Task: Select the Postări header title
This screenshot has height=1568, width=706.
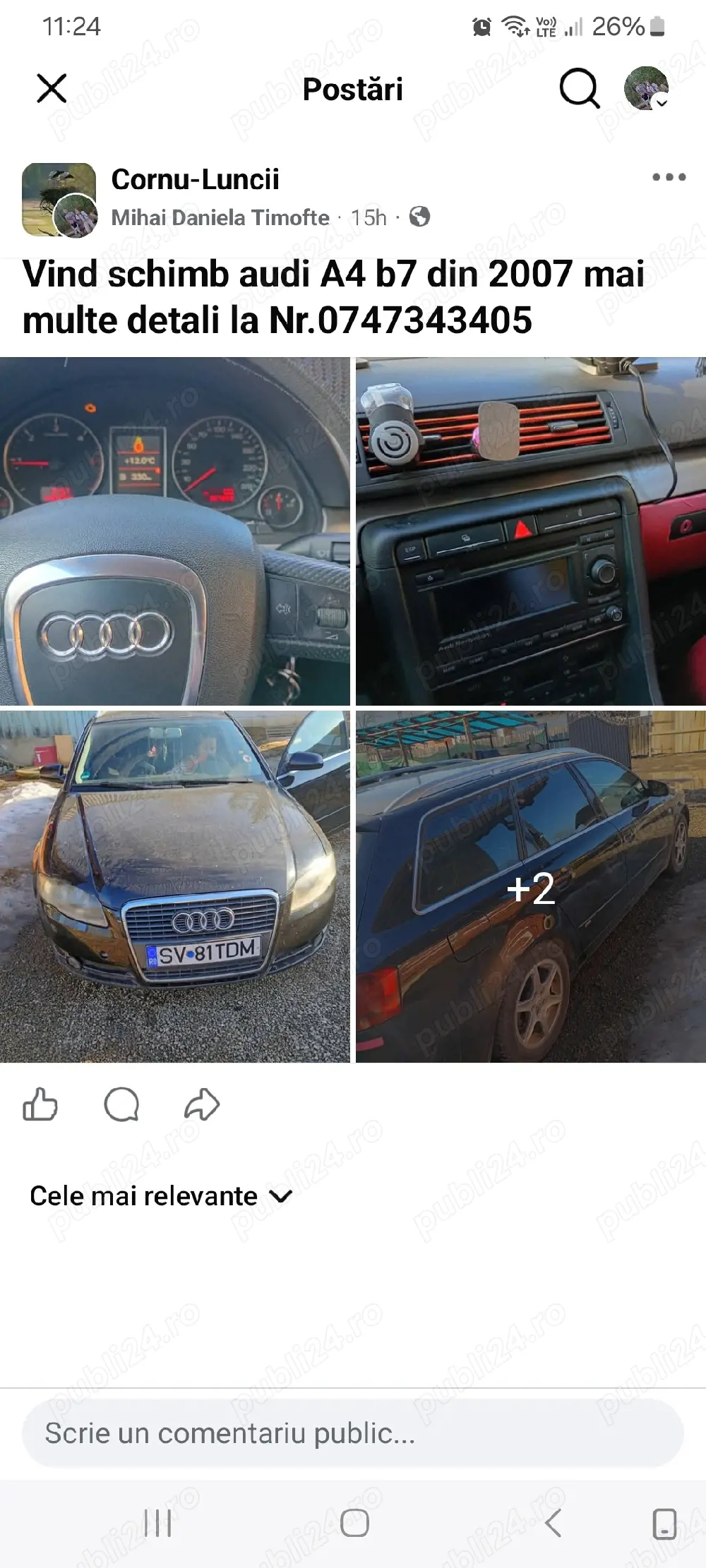Action: click(x=353, y=90)
